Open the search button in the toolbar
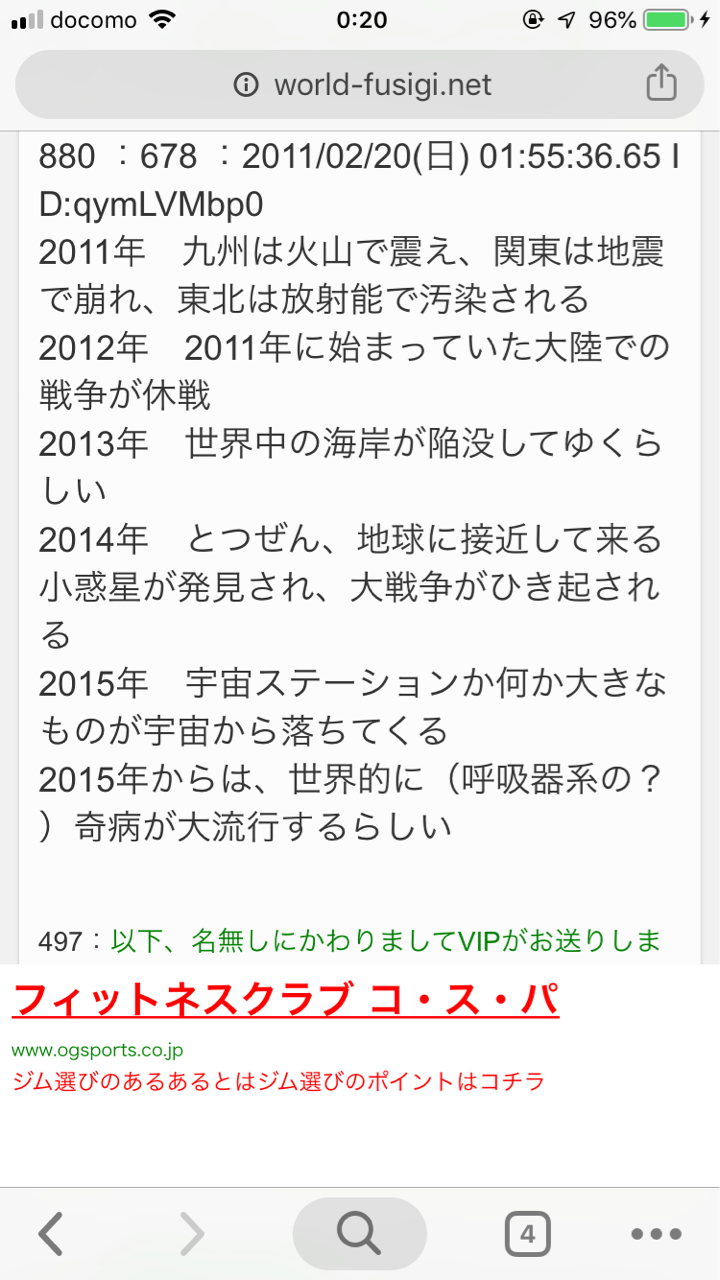Screen dimensions: 720x1280 [x=359, y=1234]
